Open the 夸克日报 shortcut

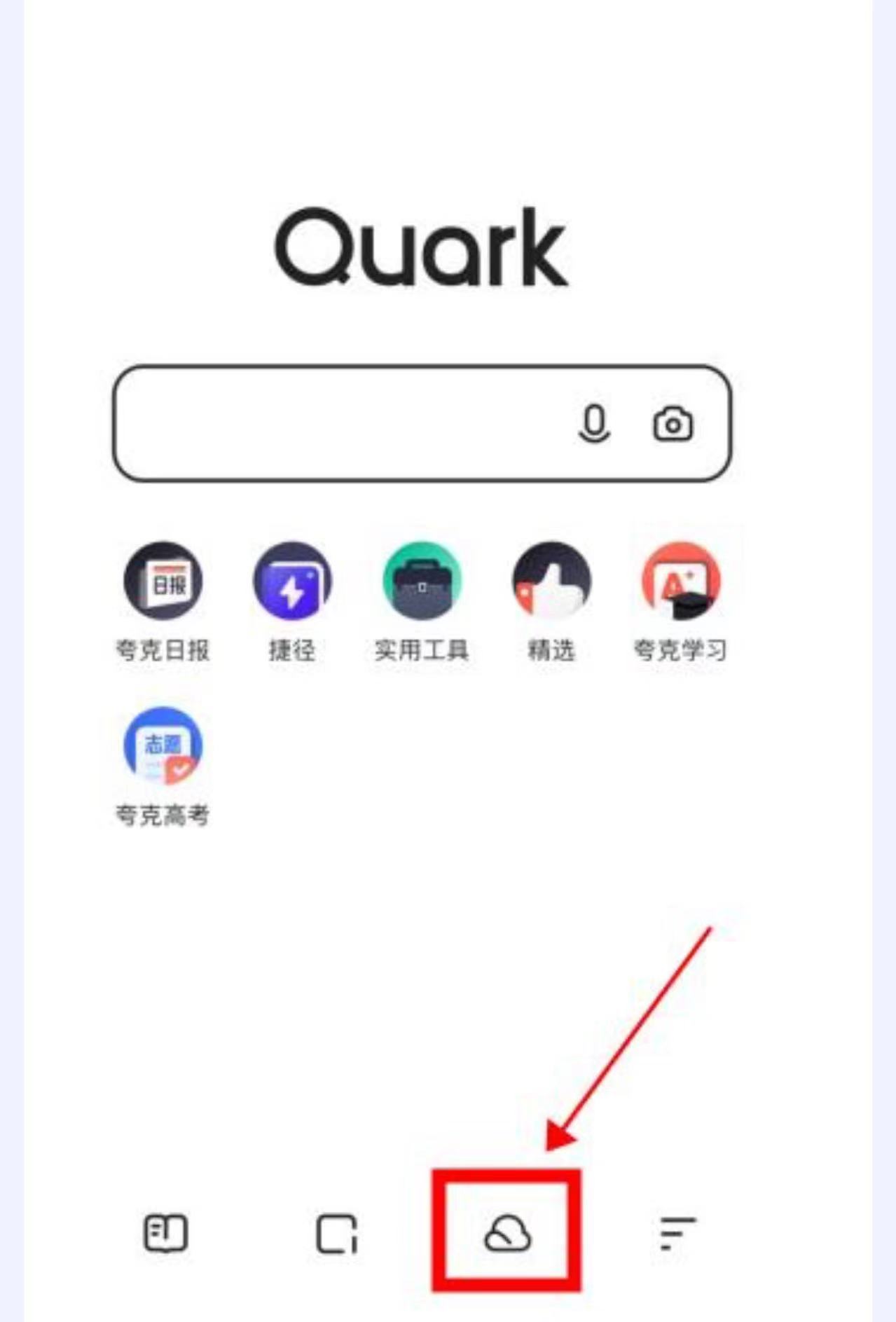163,581
